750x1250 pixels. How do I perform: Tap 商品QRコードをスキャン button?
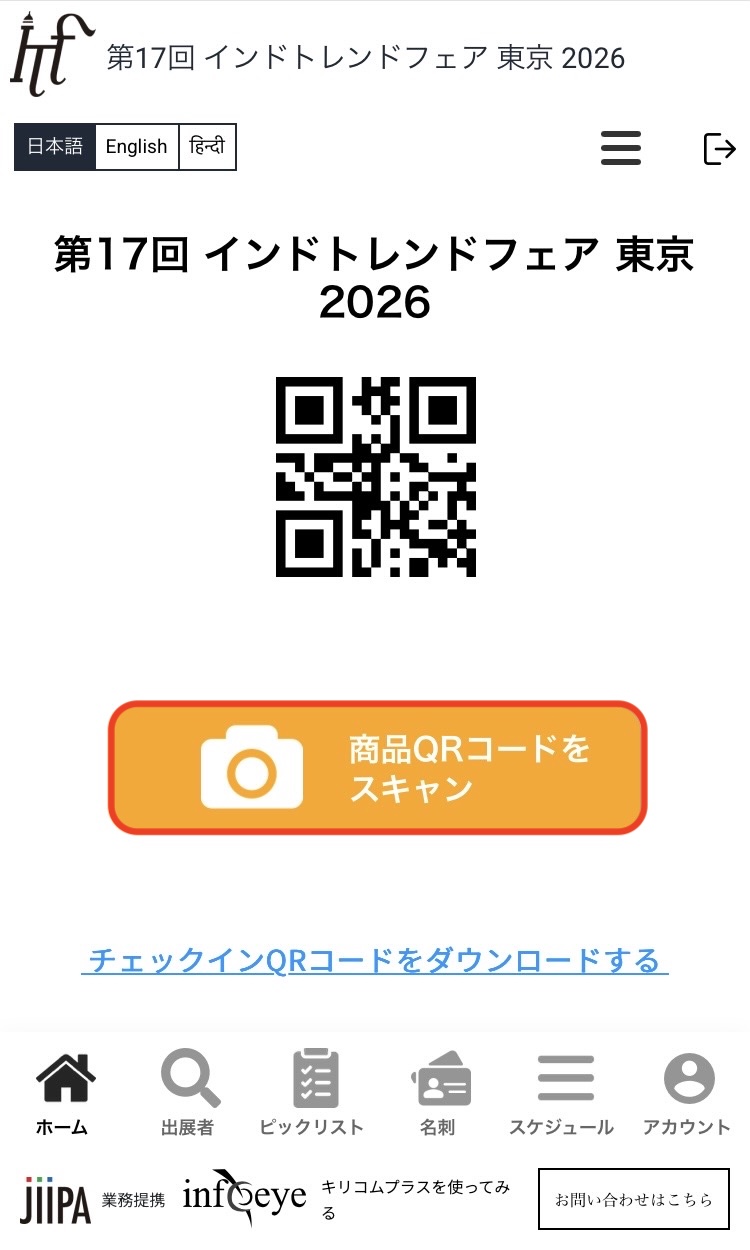pos(377,767)
